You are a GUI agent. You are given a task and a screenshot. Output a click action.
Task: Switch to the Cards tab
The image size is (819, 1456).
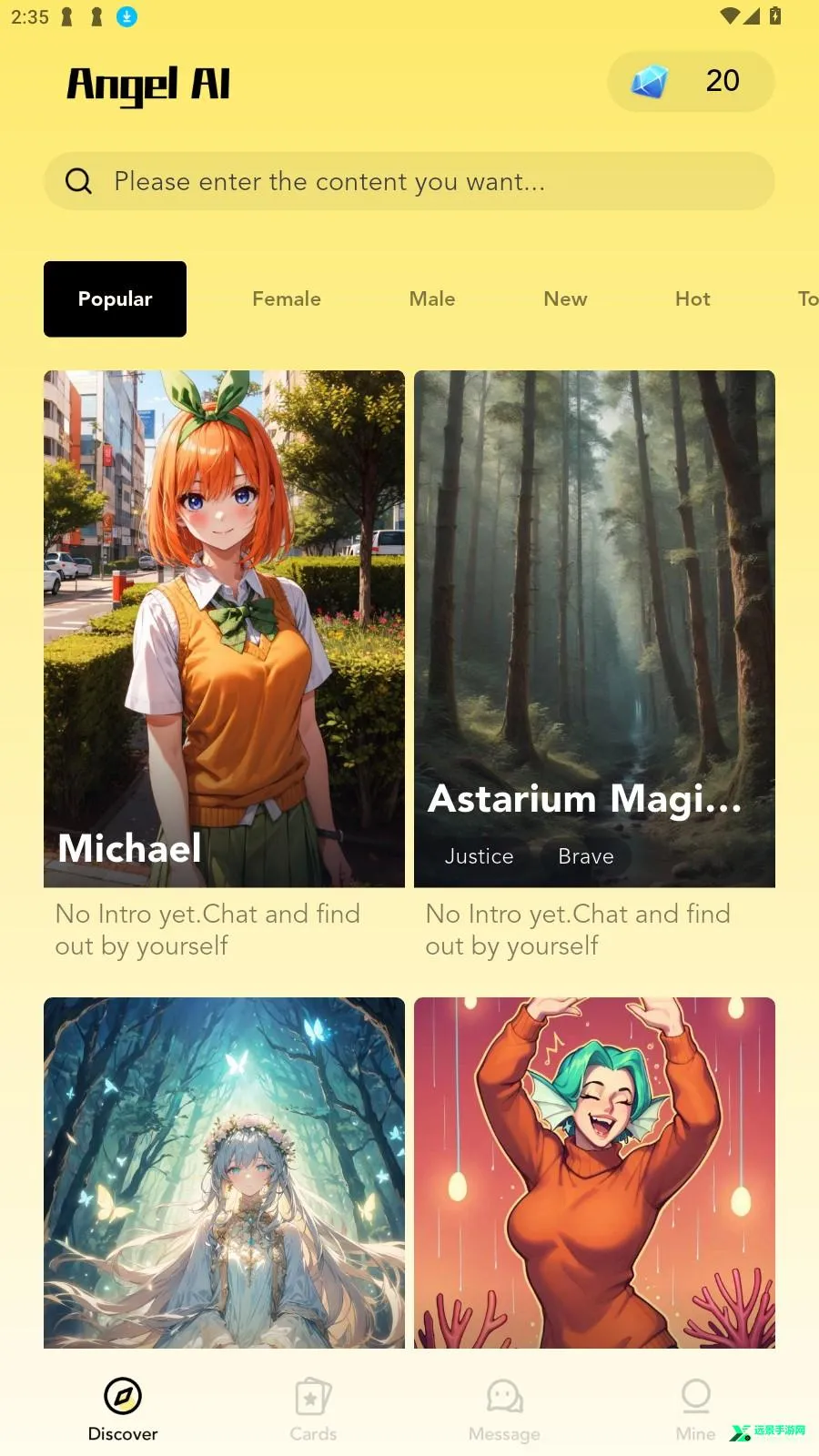coord(313,1409)
